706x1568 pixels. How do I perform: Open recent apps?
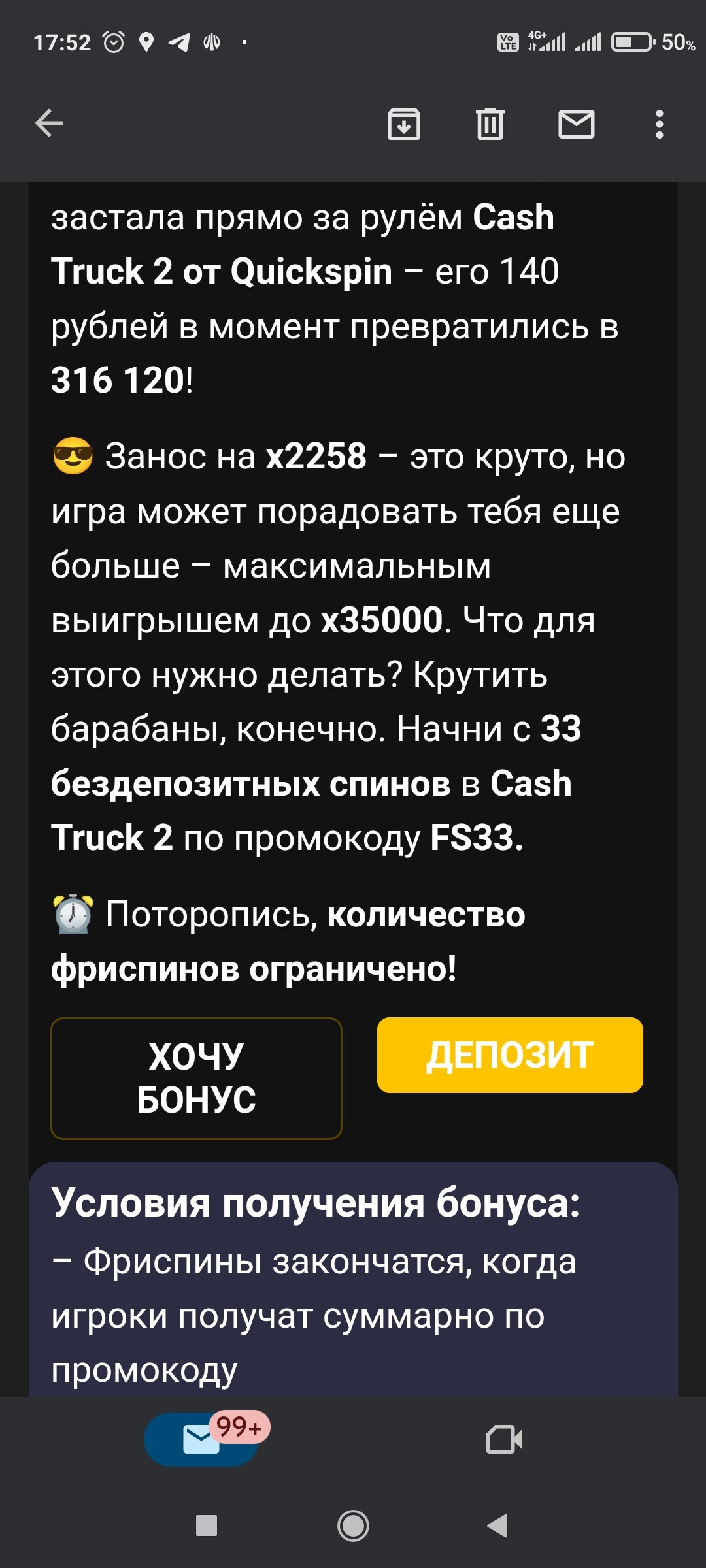pos(207,1526)
